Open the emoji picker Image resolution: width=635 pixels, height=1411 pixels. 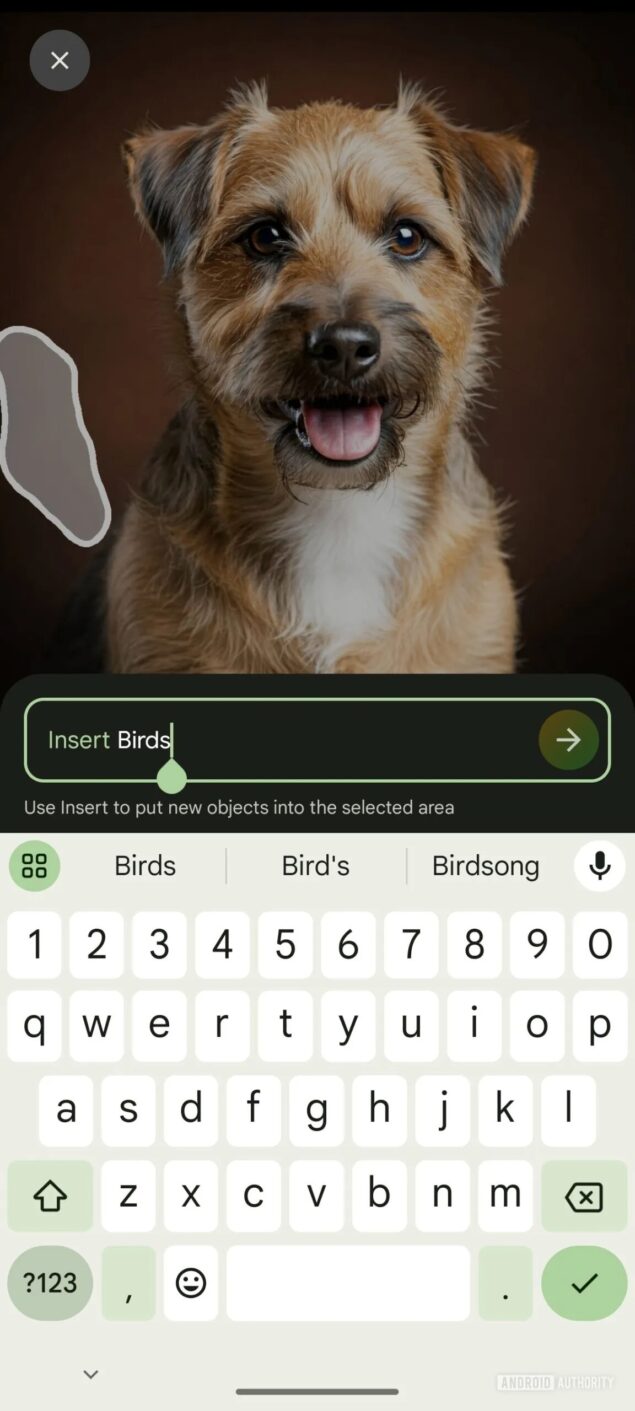(190, 1283)
